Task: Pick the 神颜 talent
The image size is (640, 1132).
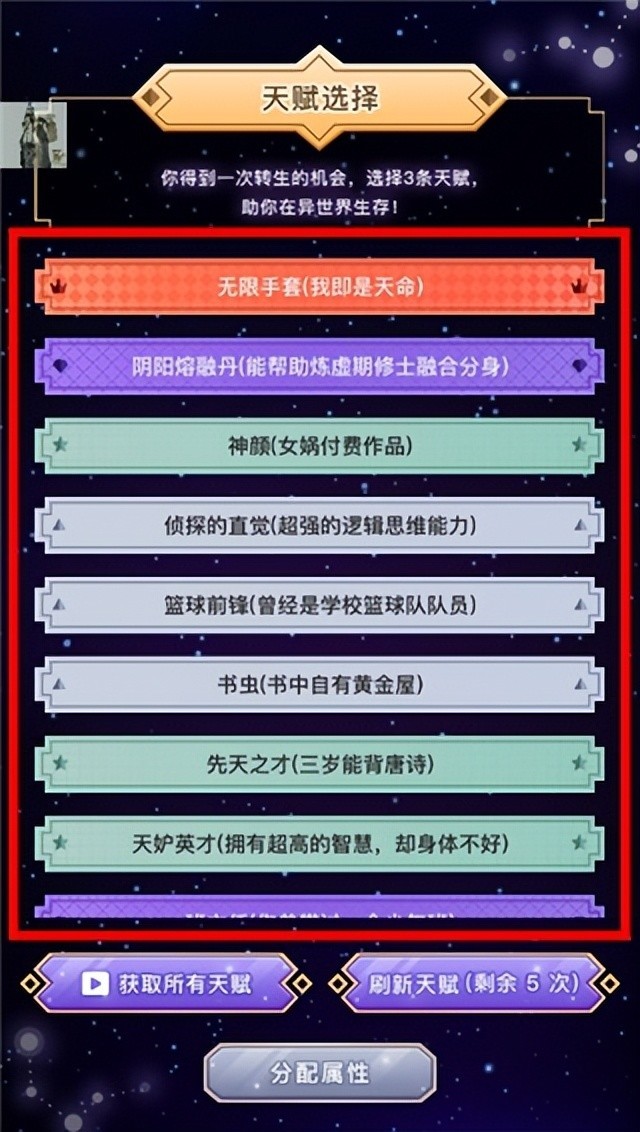Action: tap(320, 446)
